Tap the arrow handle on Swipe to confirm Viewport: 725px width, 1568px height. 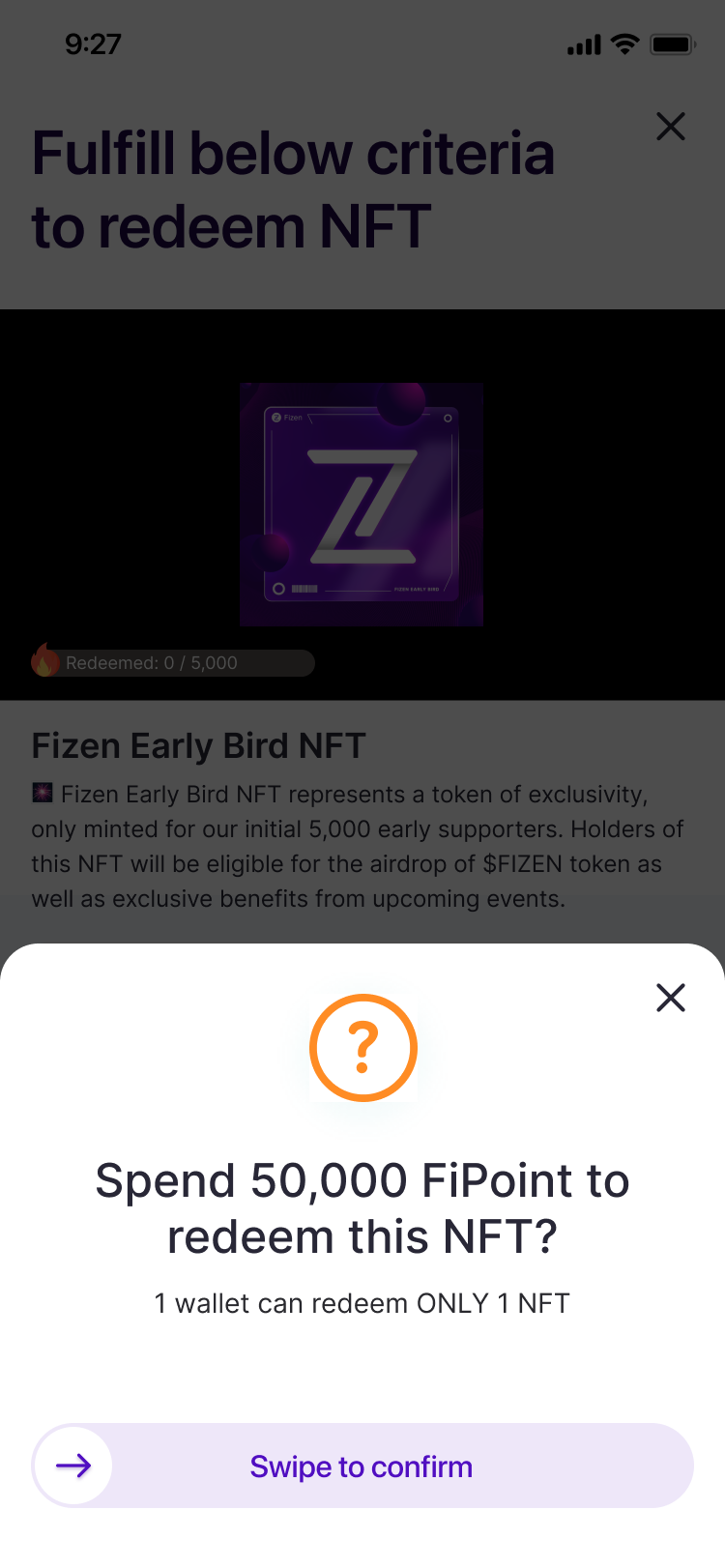pyautogui.click(x=73, y=1466)
